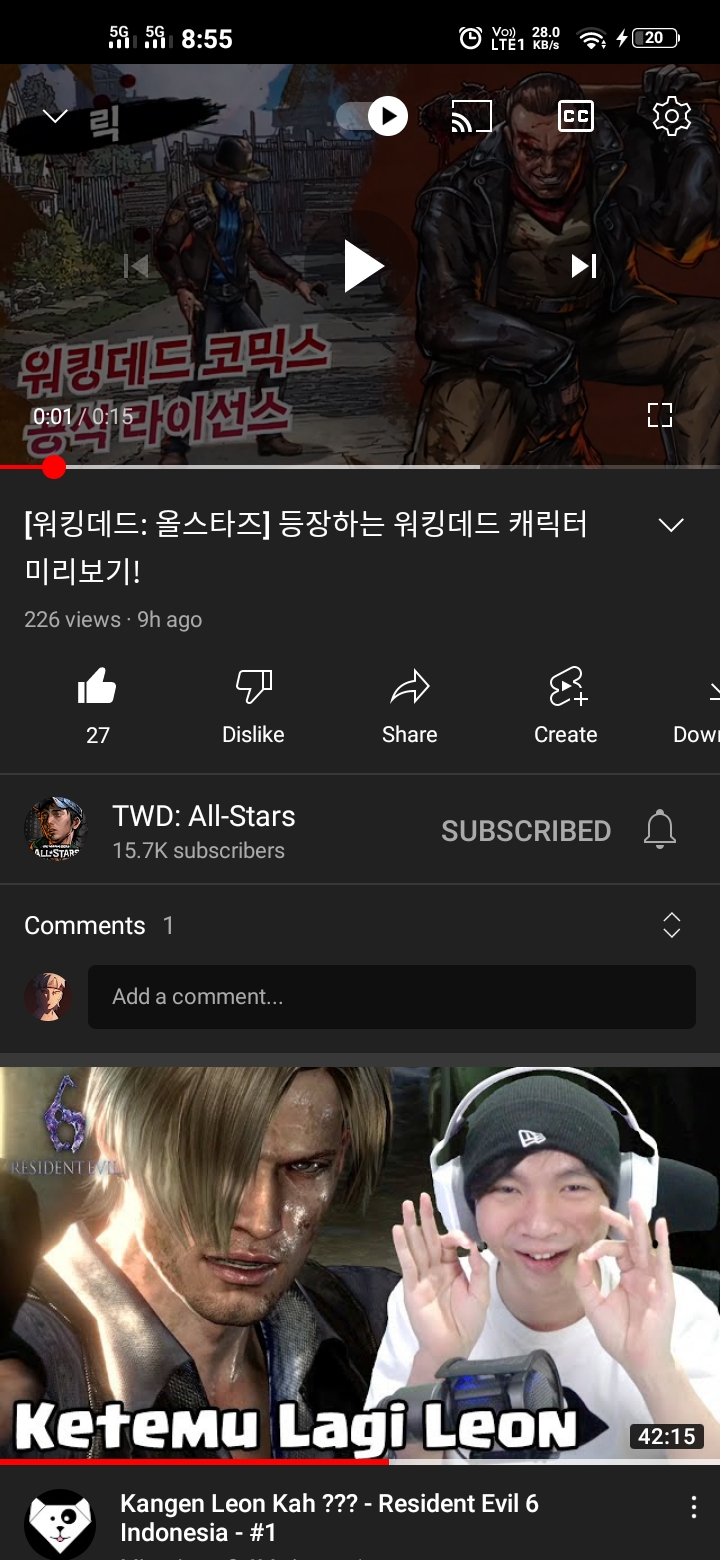Viewport: 720px width, 1560px height.
Task: Expand the Comments section
Action: [671, 925]
